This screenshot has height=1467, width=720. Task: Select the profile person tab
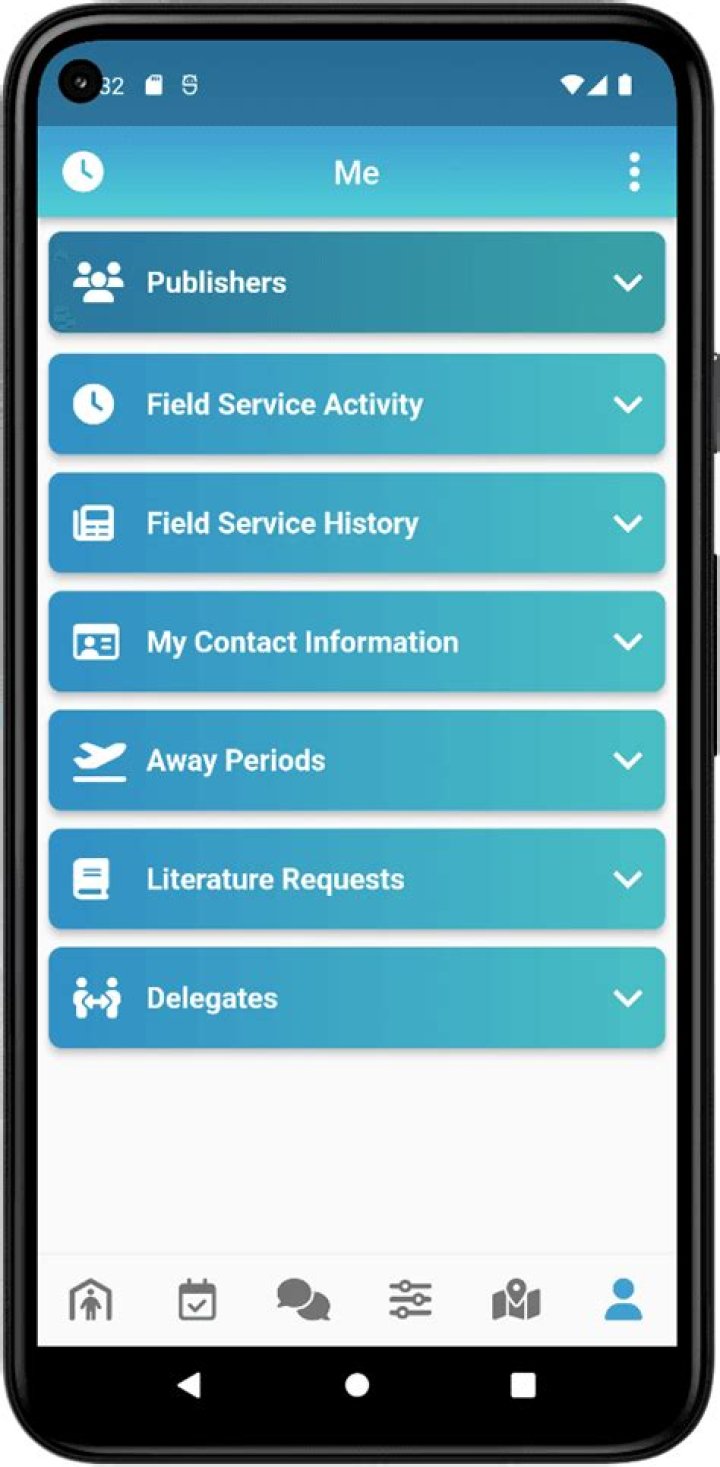click(623, 1301)
